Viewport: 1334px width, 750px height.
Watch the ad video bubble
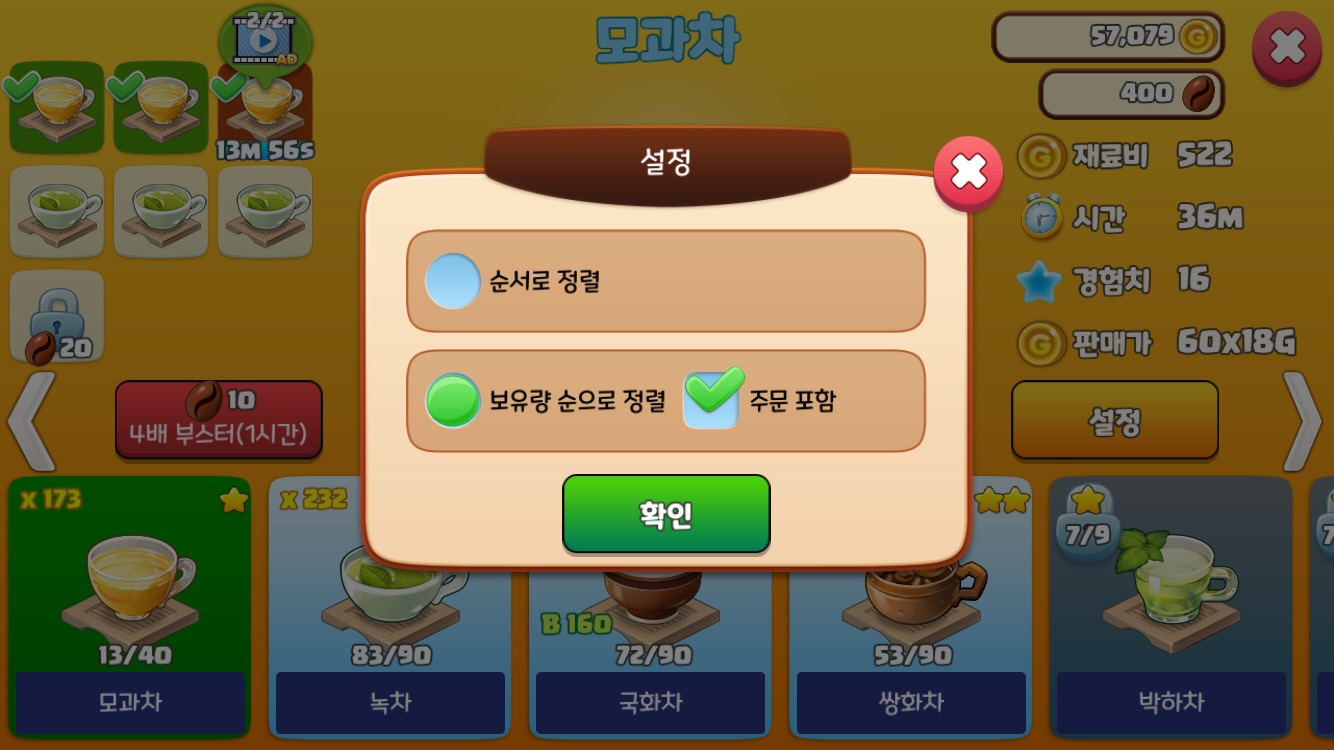point(264,40)
